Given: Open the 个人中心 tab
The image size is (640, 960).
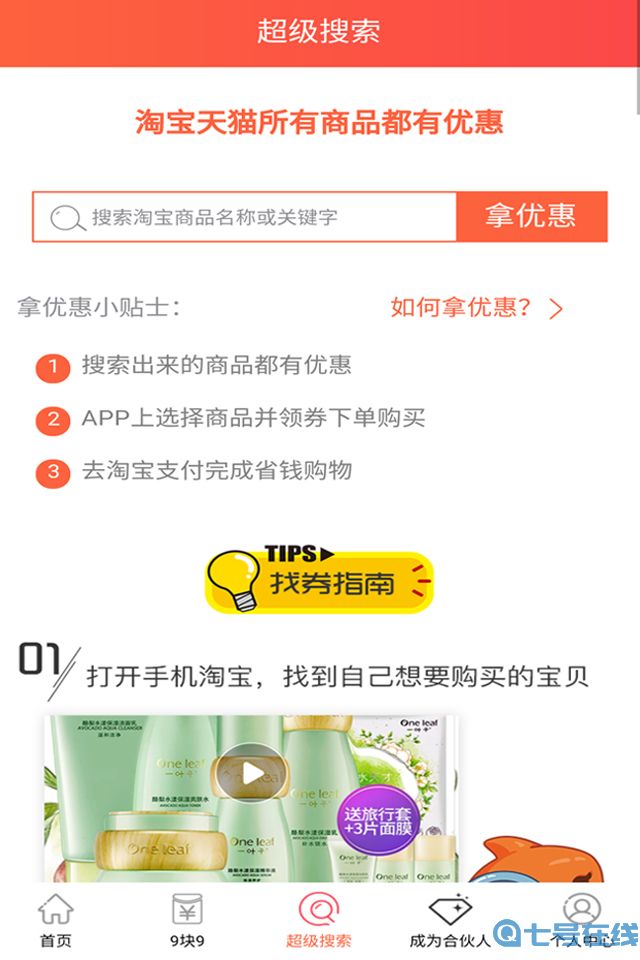Looking at the screenshot, I should 581,918.
